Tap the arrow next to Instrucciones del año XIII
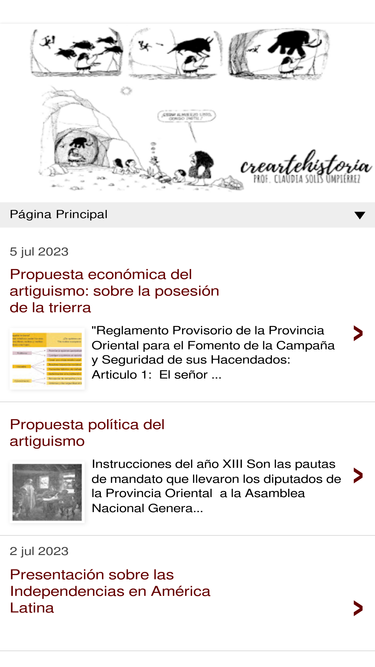The width and height of the screenshot is (375, 667). (358, 476)
